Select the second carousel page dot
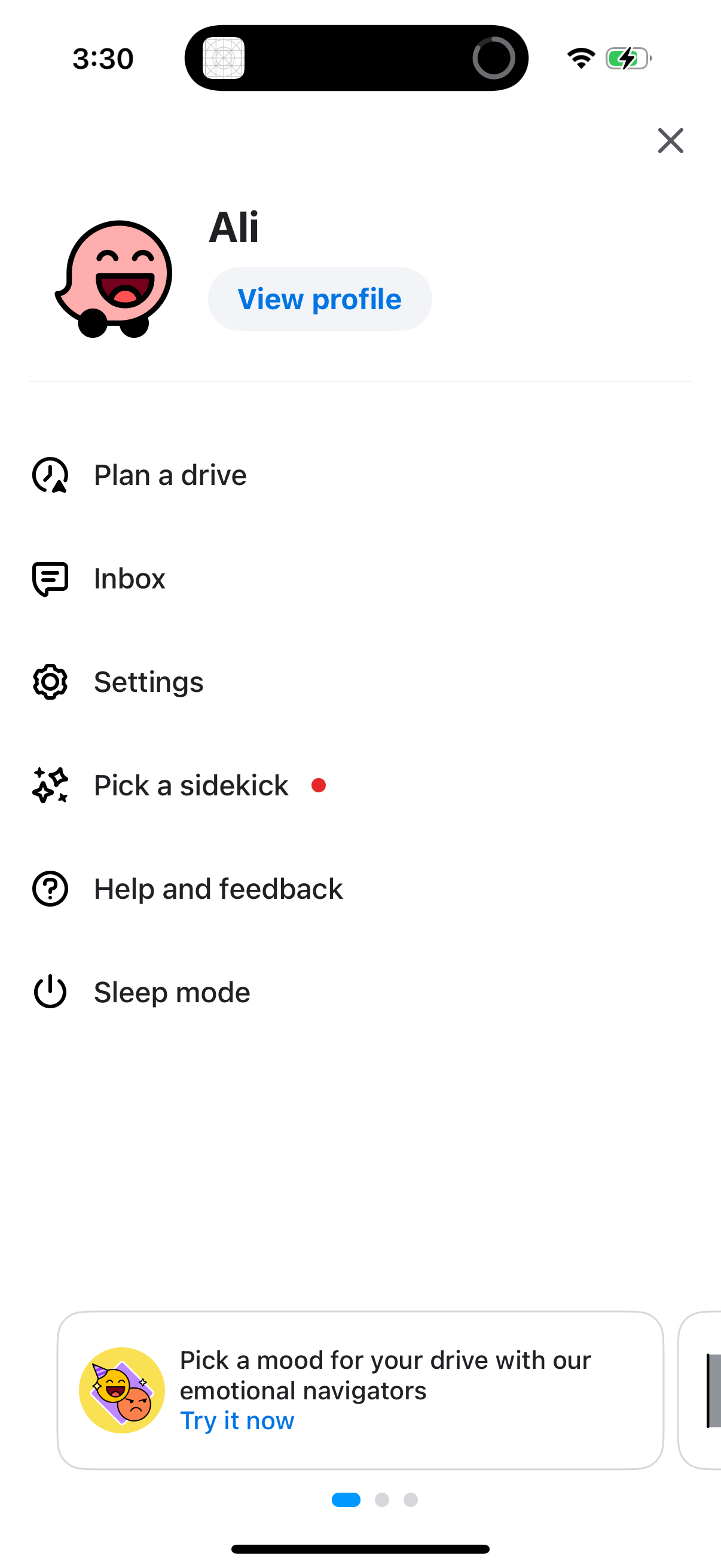The image size is (721, 1568). pos(383,1500)
